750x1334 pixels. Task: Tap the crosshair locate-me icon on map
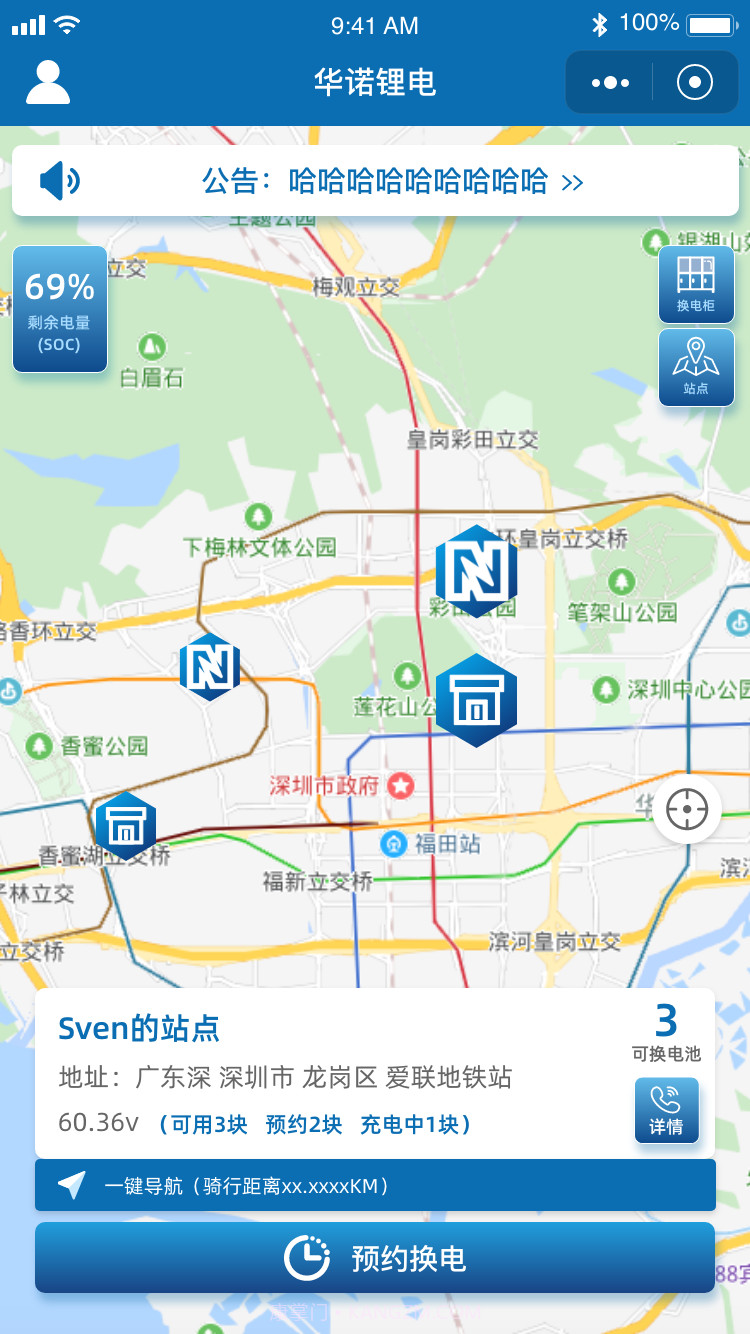688,810
